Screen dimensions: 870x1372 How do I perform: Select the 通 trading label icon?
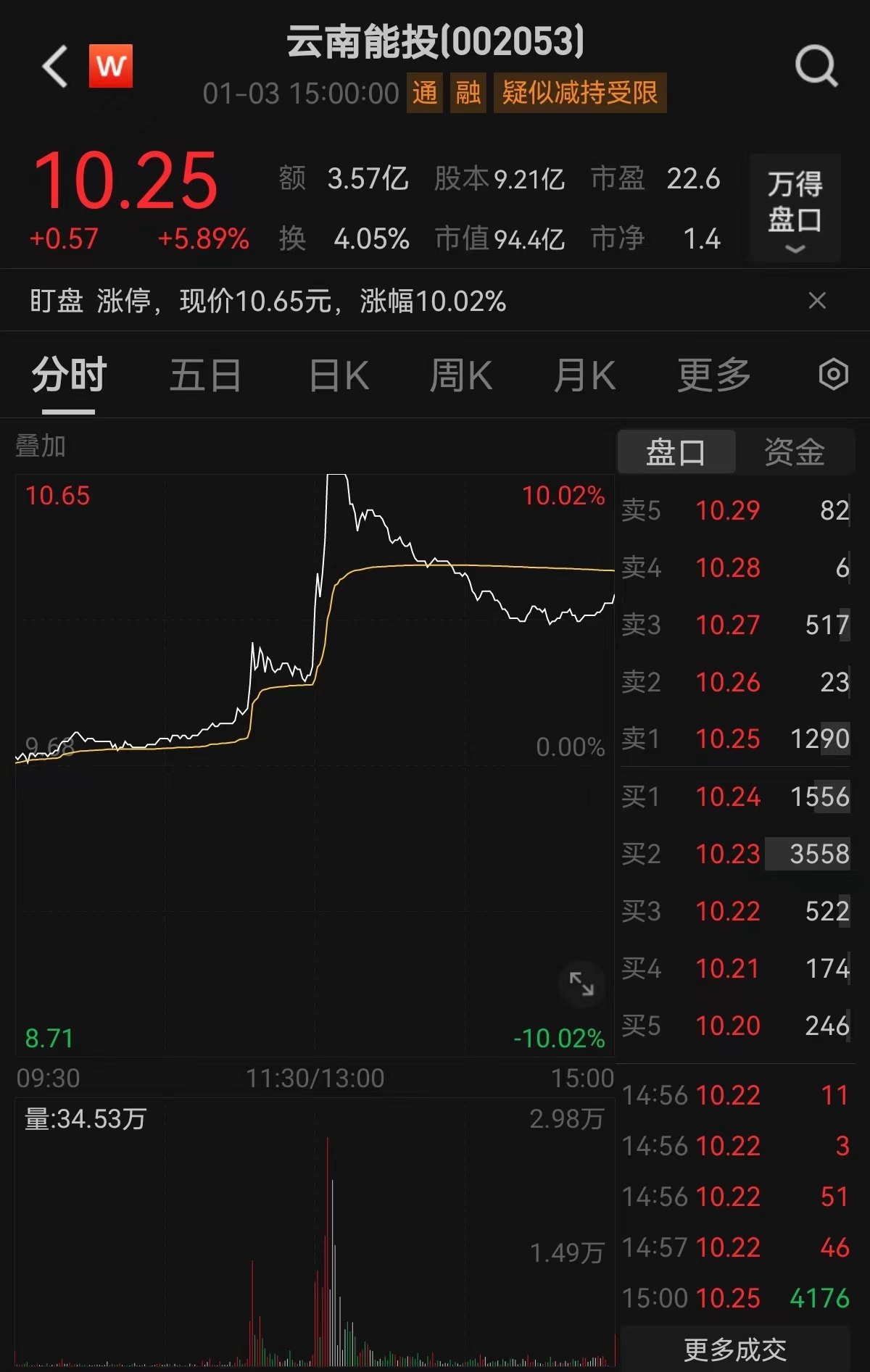tap(424, 93)
